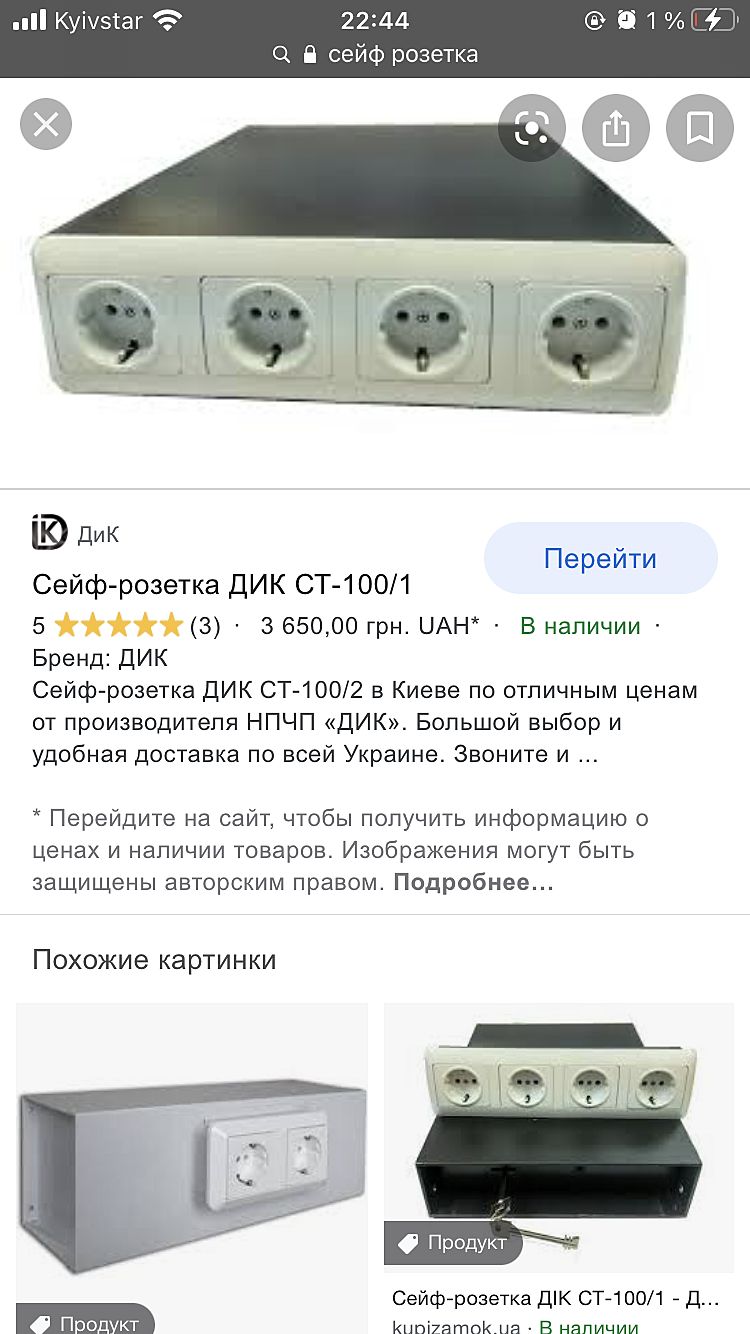Open the Сейф-розетка ДИК СТ-100/1 title
Viewport: 750px width, 1334px height.
[222, 584]
